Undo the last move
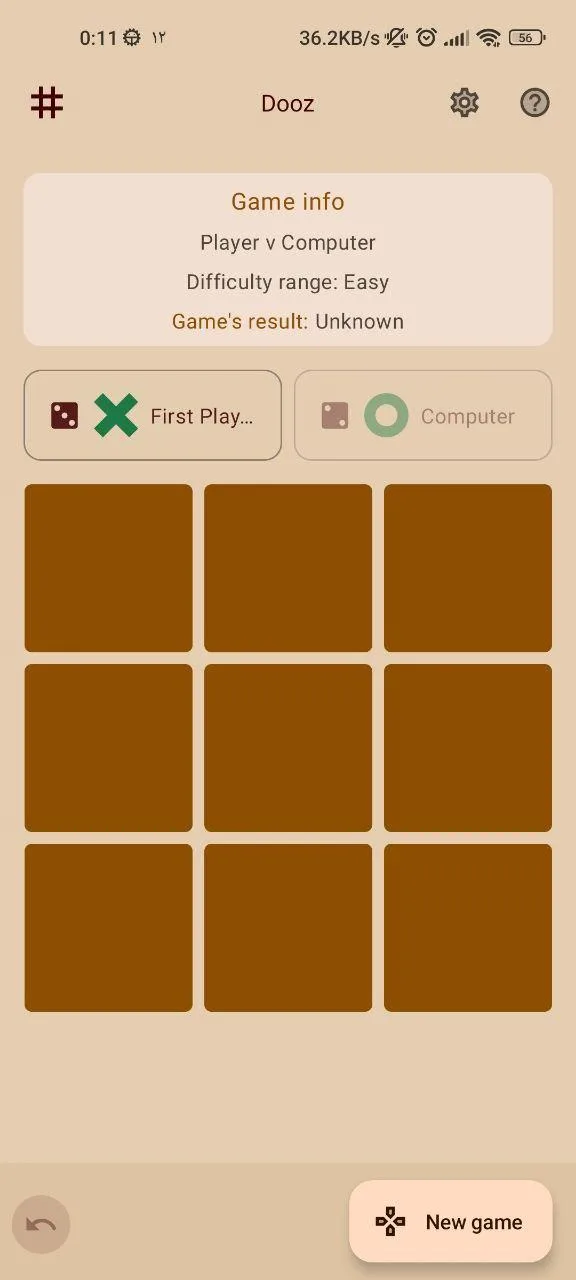The height and width of the screenshot is (1280, 576). coord(41,1225)
